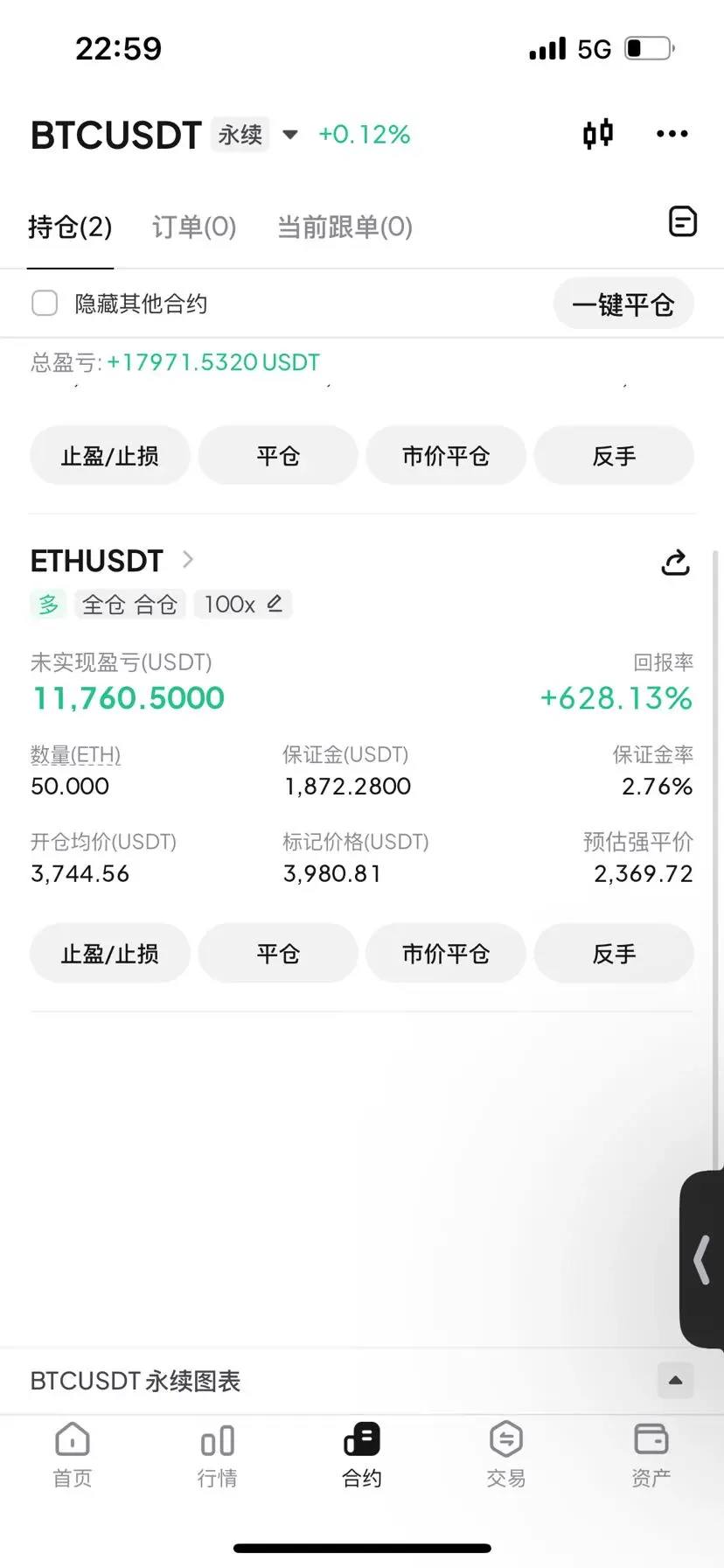
Task: Open the 资产 tab
Action: [651, 1456]
